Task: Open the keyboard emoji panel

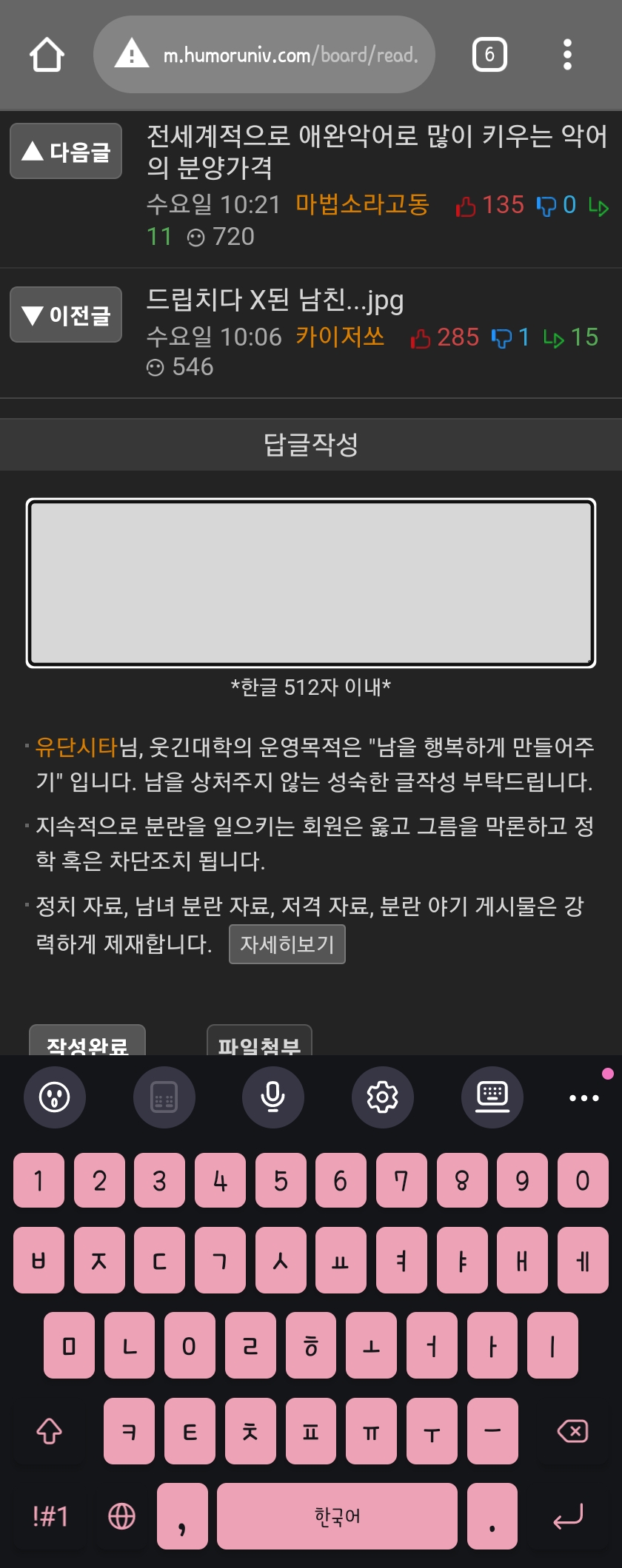Action: pyautogui.click(x=55, y=1097)
